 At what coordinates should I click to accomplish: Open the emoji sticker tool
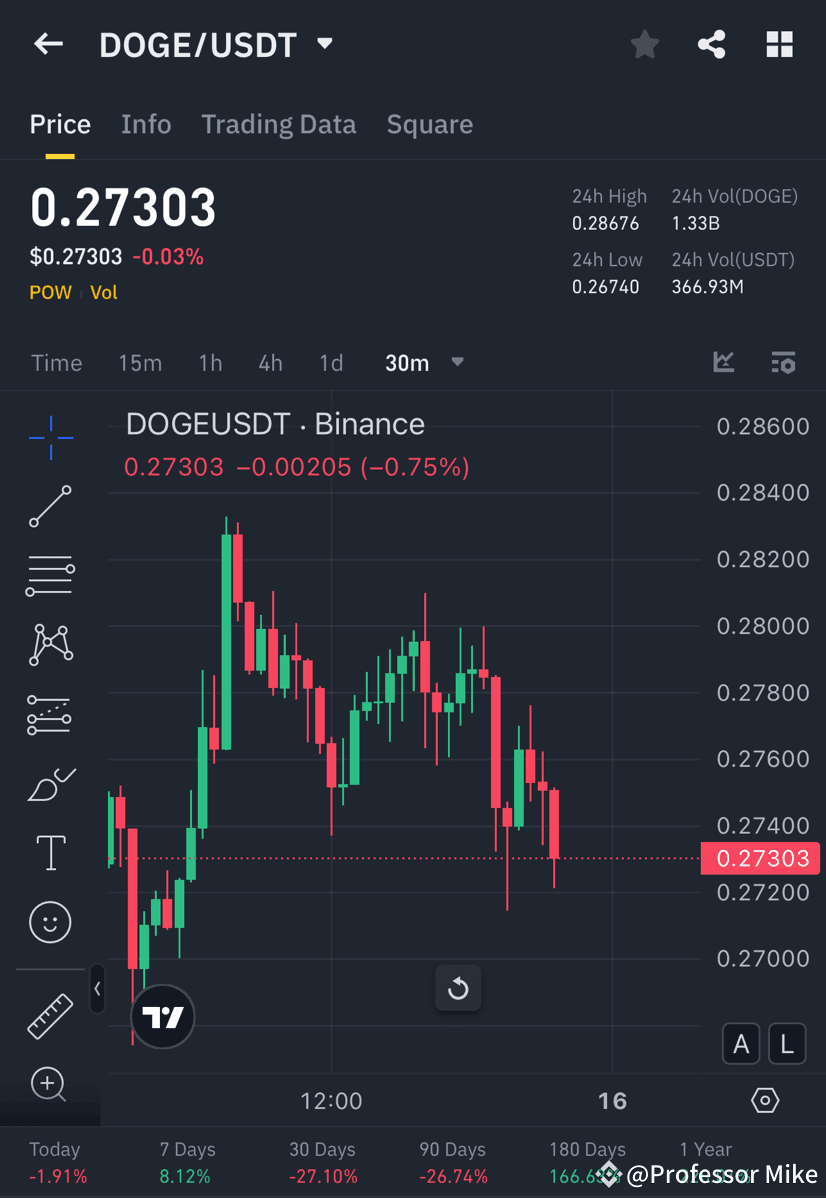tap(50, 922)
